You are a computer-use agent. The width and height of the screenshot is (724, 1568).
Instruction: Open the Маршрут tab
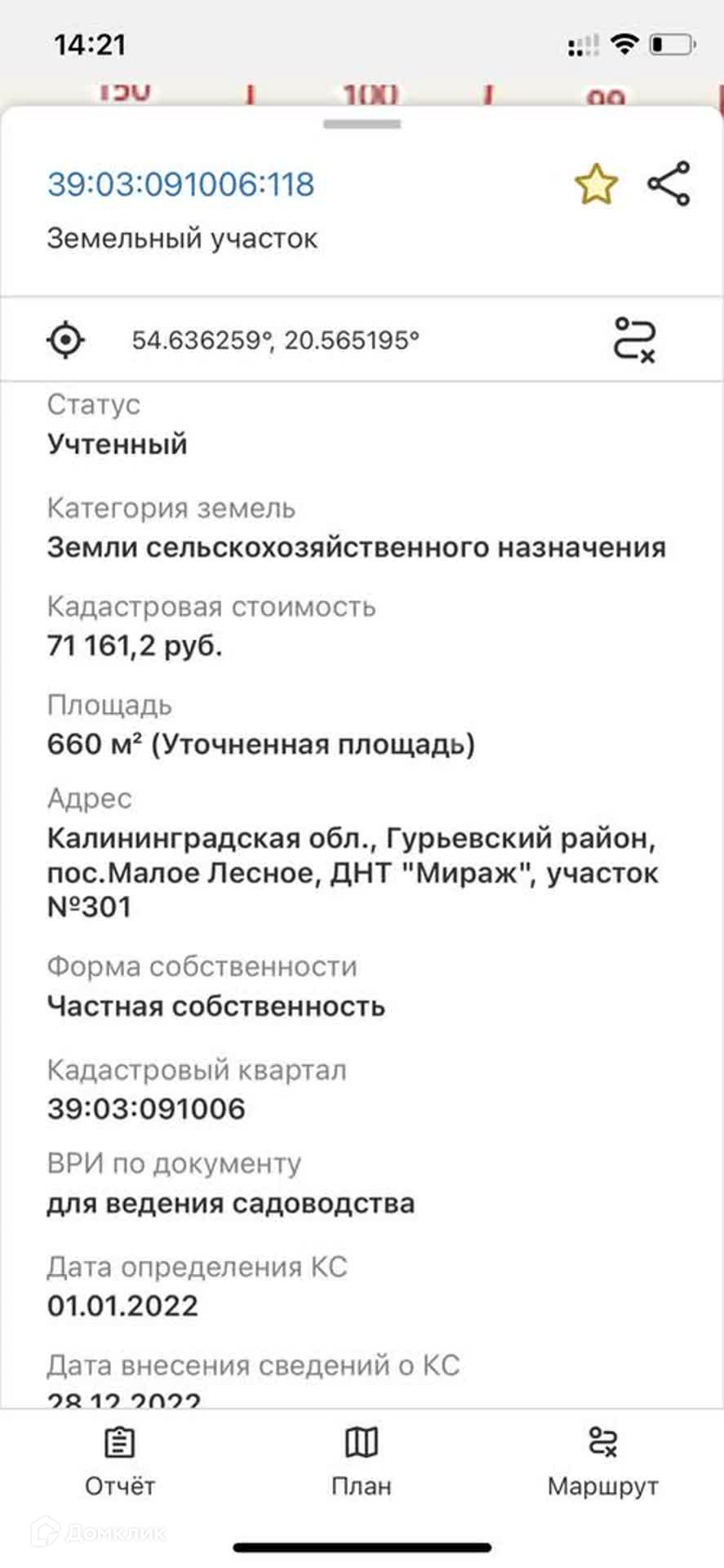pyautogui.click(x=603, y=1463)
